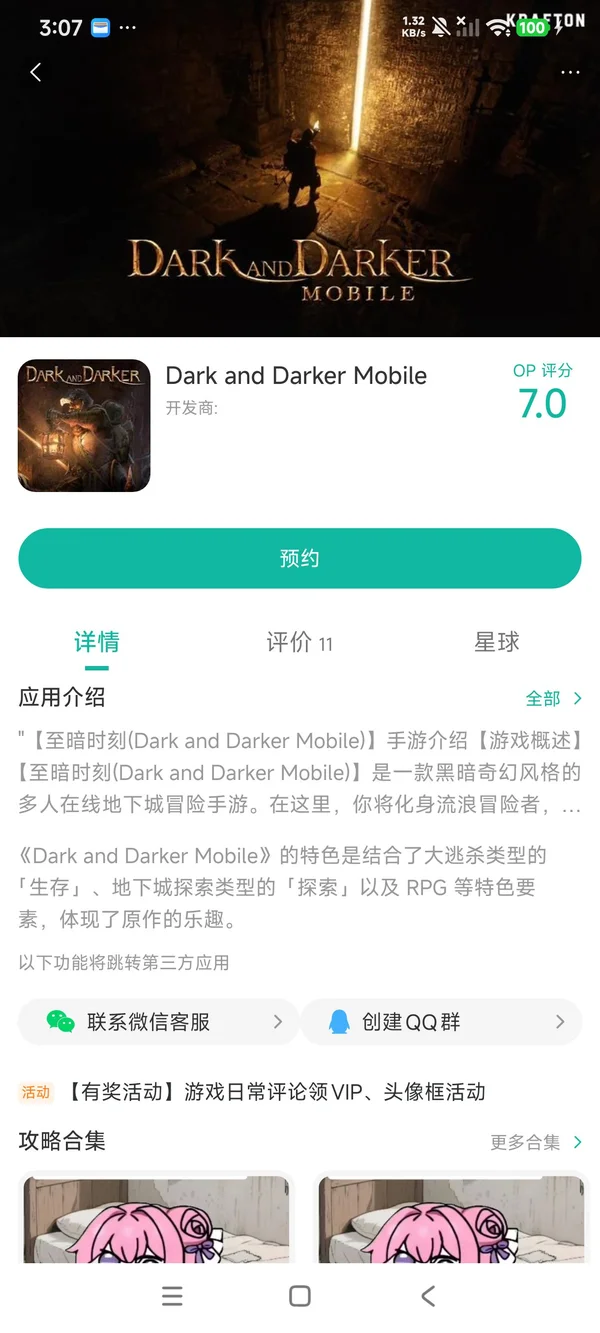This screenshot has height=1333, width=600.
Task: Expand full app intro via 全部
Action: [x=553, y=698]
